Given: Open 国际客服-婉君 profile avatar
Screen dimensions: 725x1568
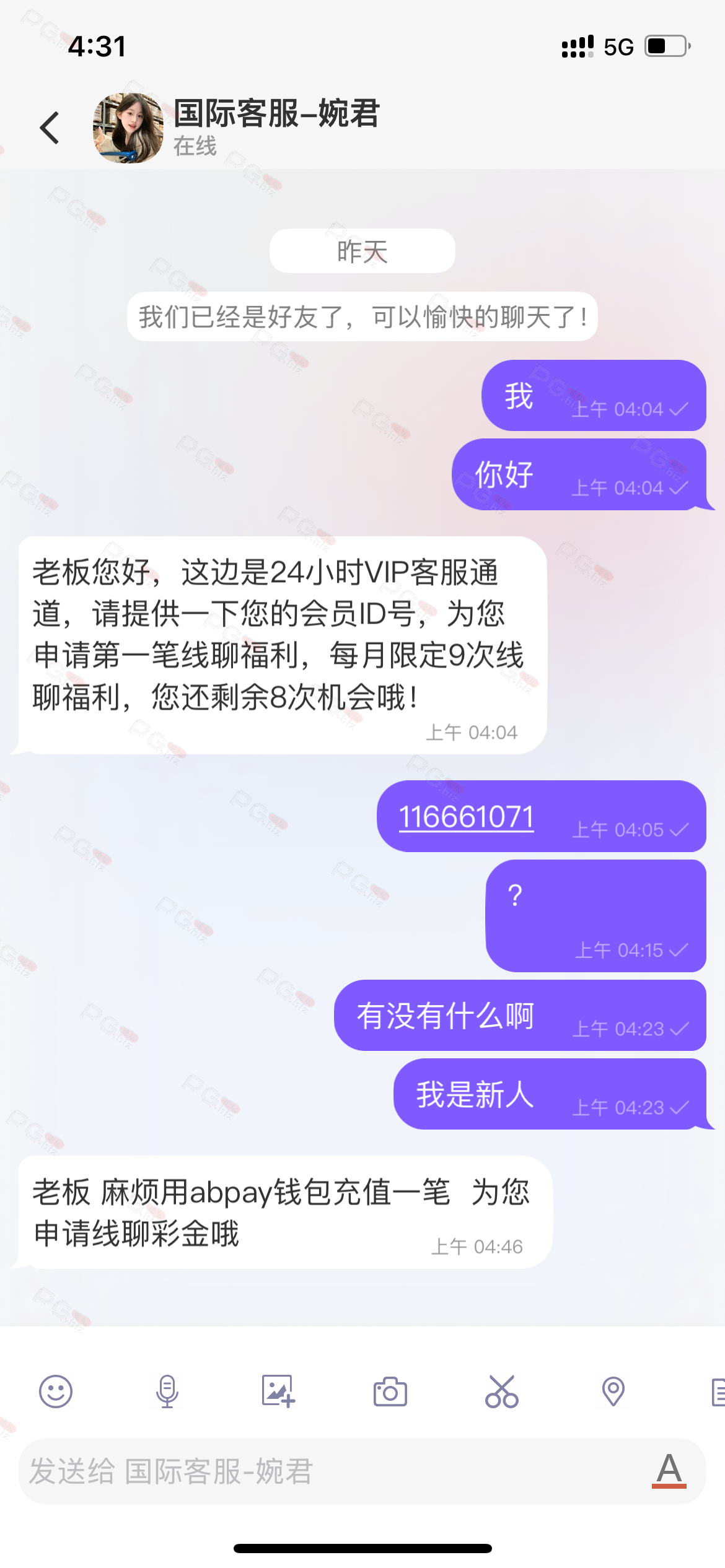Looking at the screenshot, I should [x=128, y=128].
